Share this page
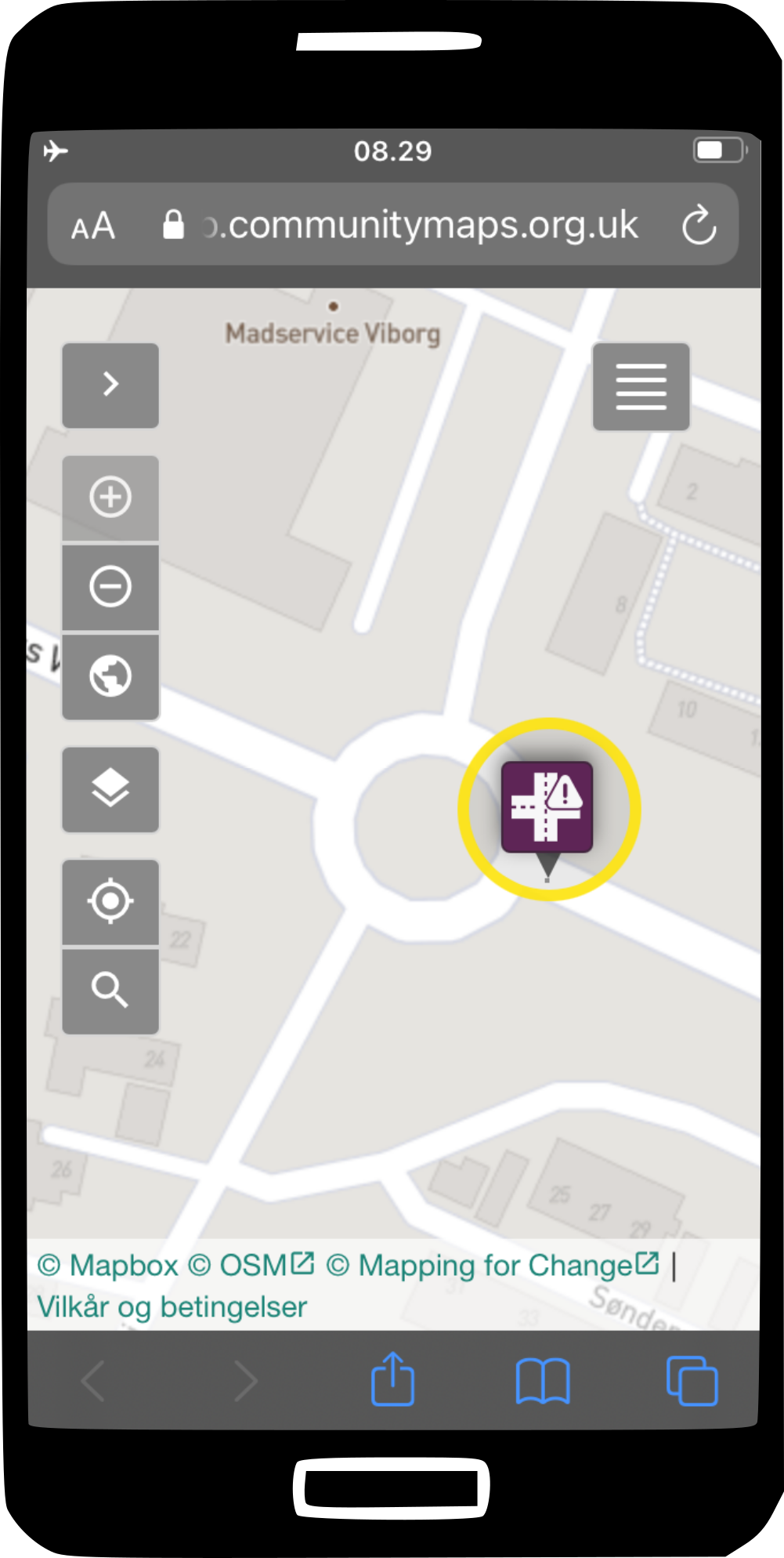Screen dimensions: 784x1558 click(x=392, y=1379)
